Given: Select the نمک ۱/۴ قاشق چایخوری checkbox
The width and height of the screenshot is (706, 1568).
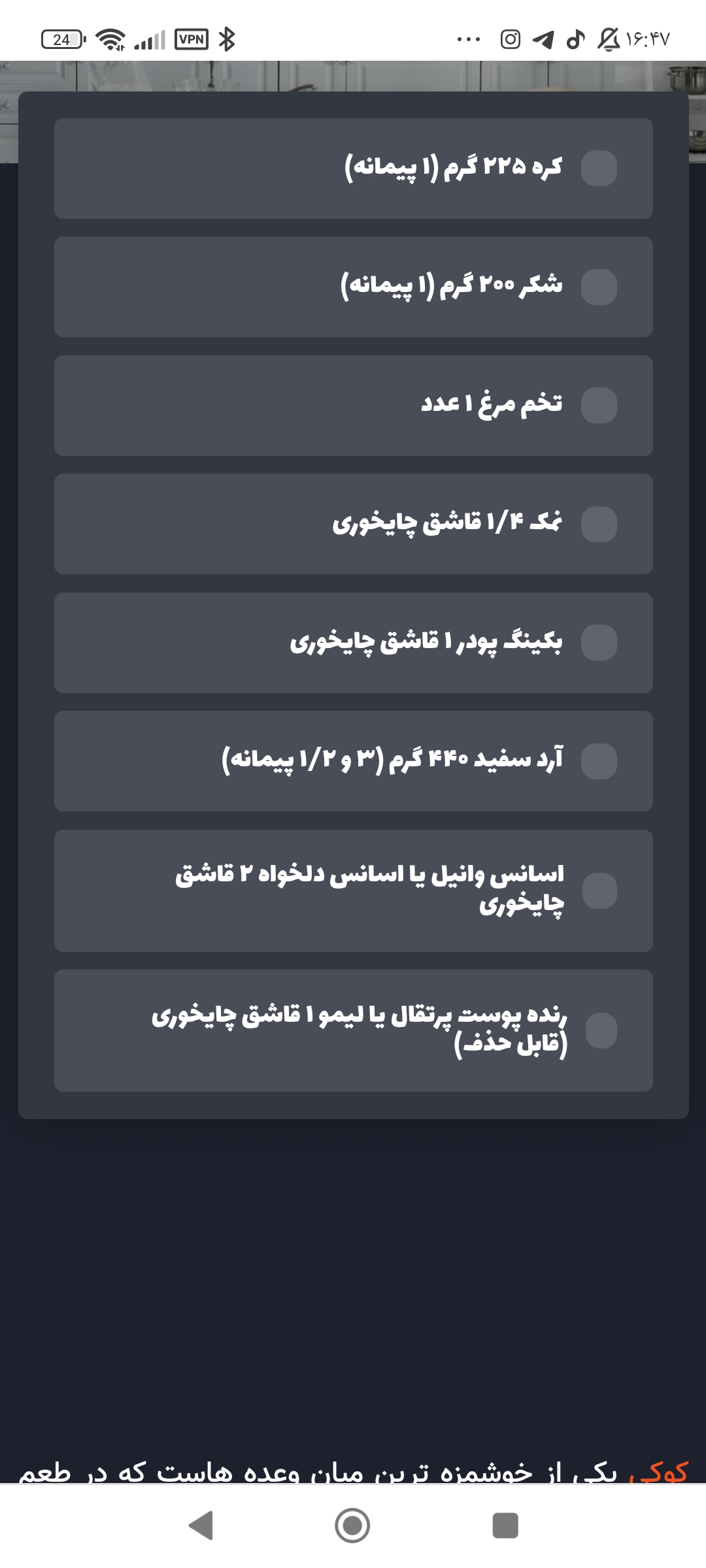Looking at the screenshot, I should coord(599,524).
